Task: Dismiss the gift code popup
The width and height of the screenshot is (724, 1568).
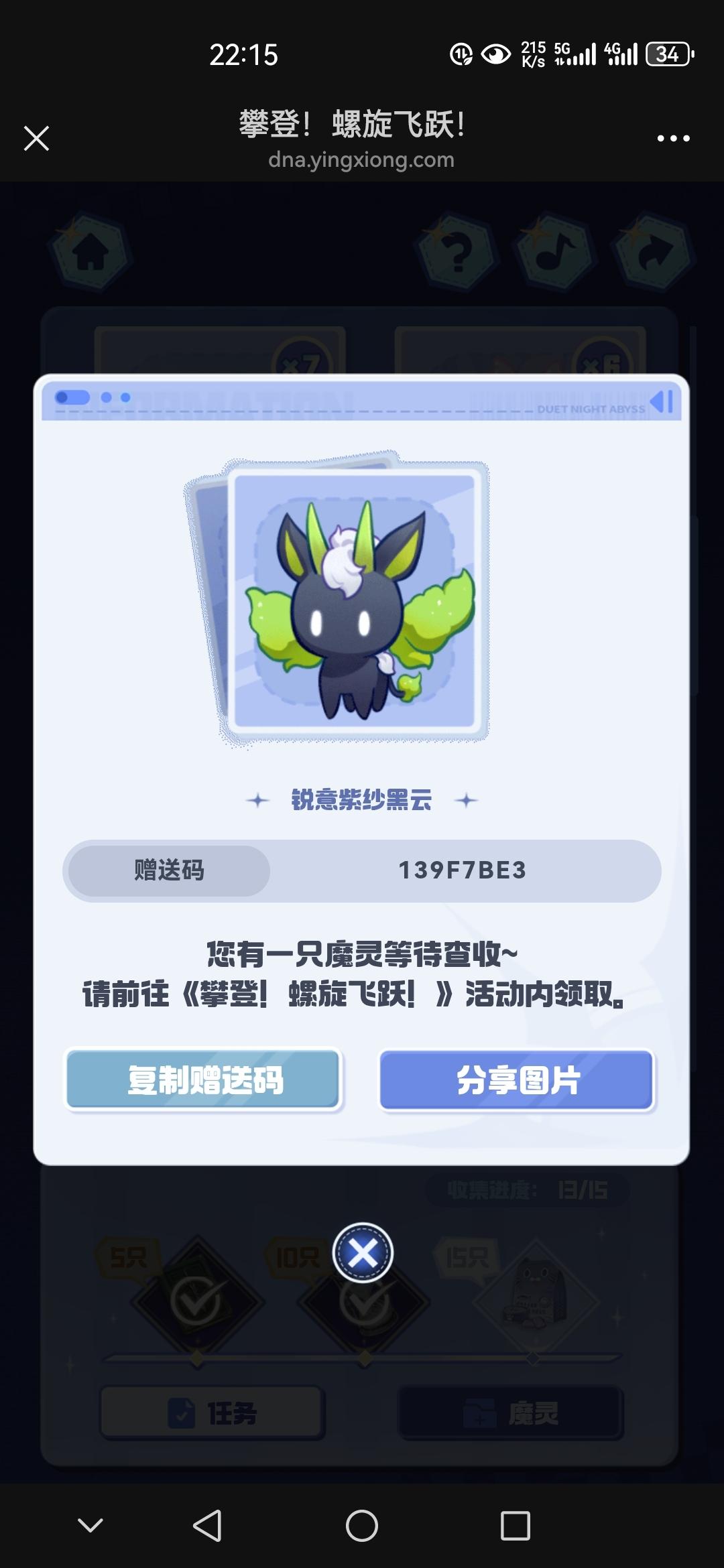Action: tap(363, 1252)
